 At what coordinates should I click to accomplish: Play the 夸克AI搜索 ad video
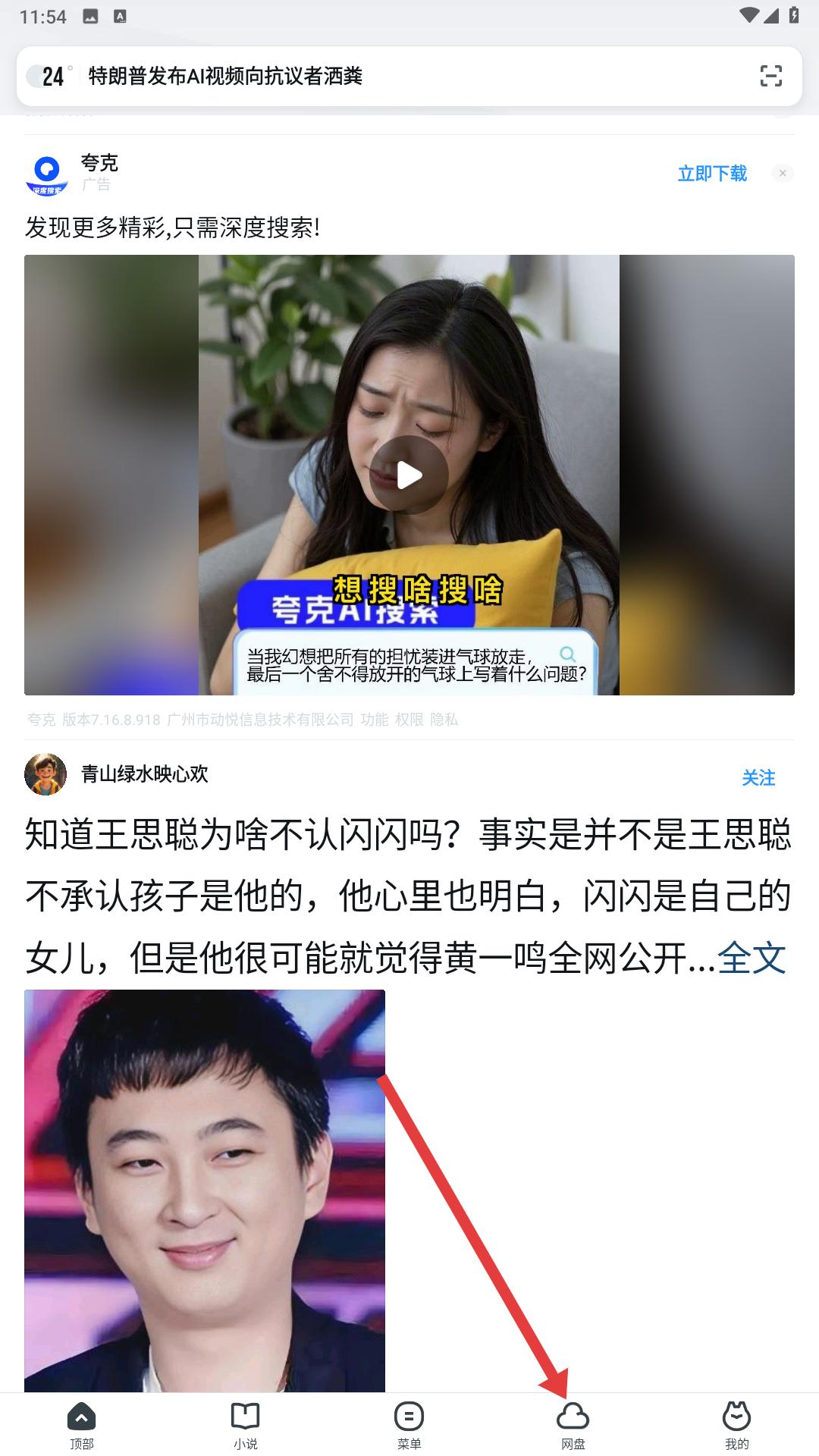(x=409, y=474)
